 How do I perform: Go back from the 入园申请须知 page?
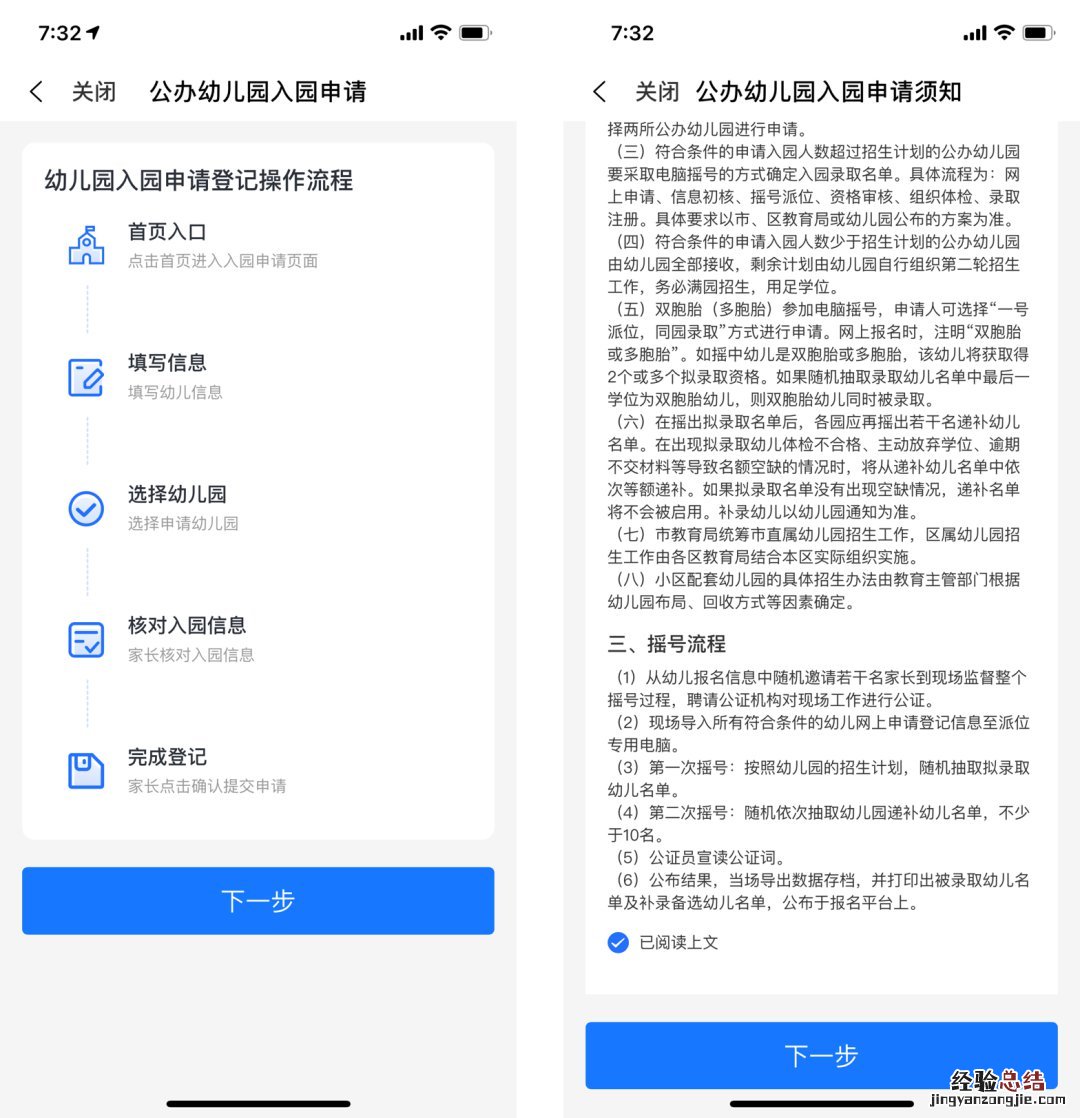(600, 92)
